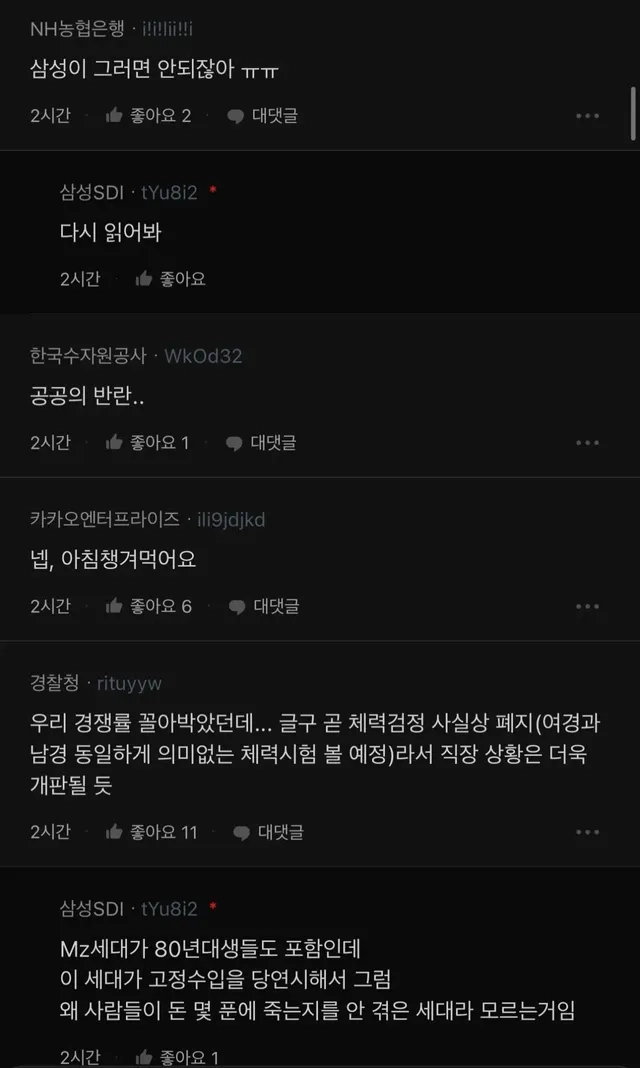Screen dimensions: 640x1068
Task: Like the 경찰청 comment
Action: [151, 831]
